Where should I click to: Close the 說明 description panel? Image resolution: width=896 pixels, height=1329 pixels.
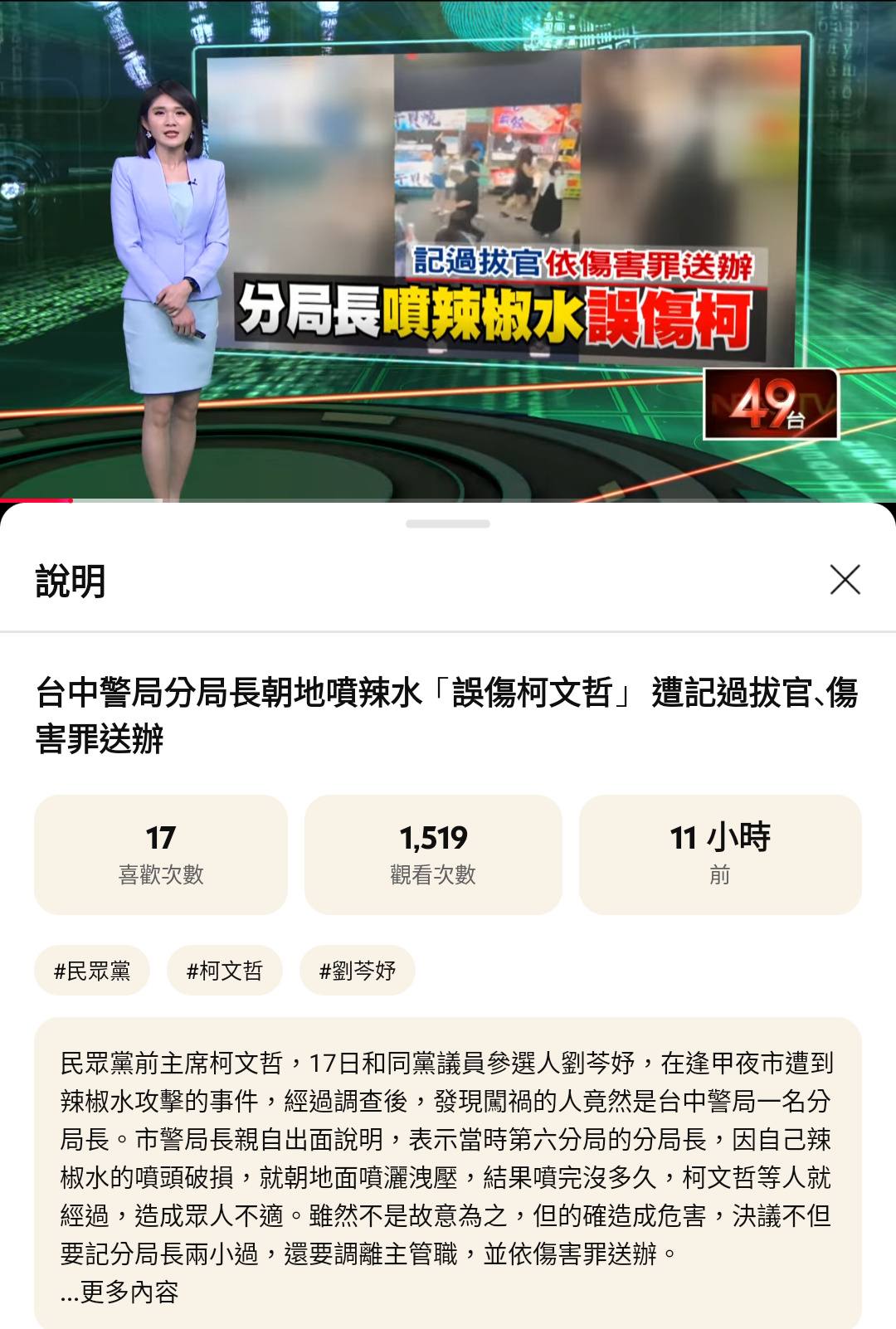click(845, 580)
